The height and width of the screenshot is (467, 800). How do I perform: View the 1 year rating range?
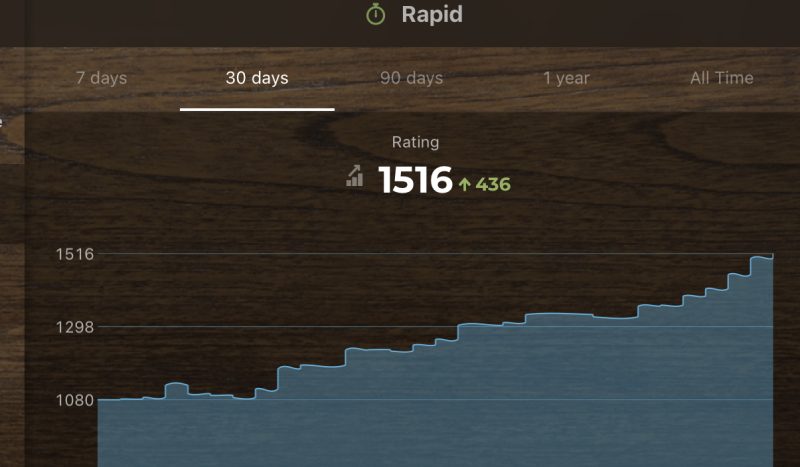point(566,78)
